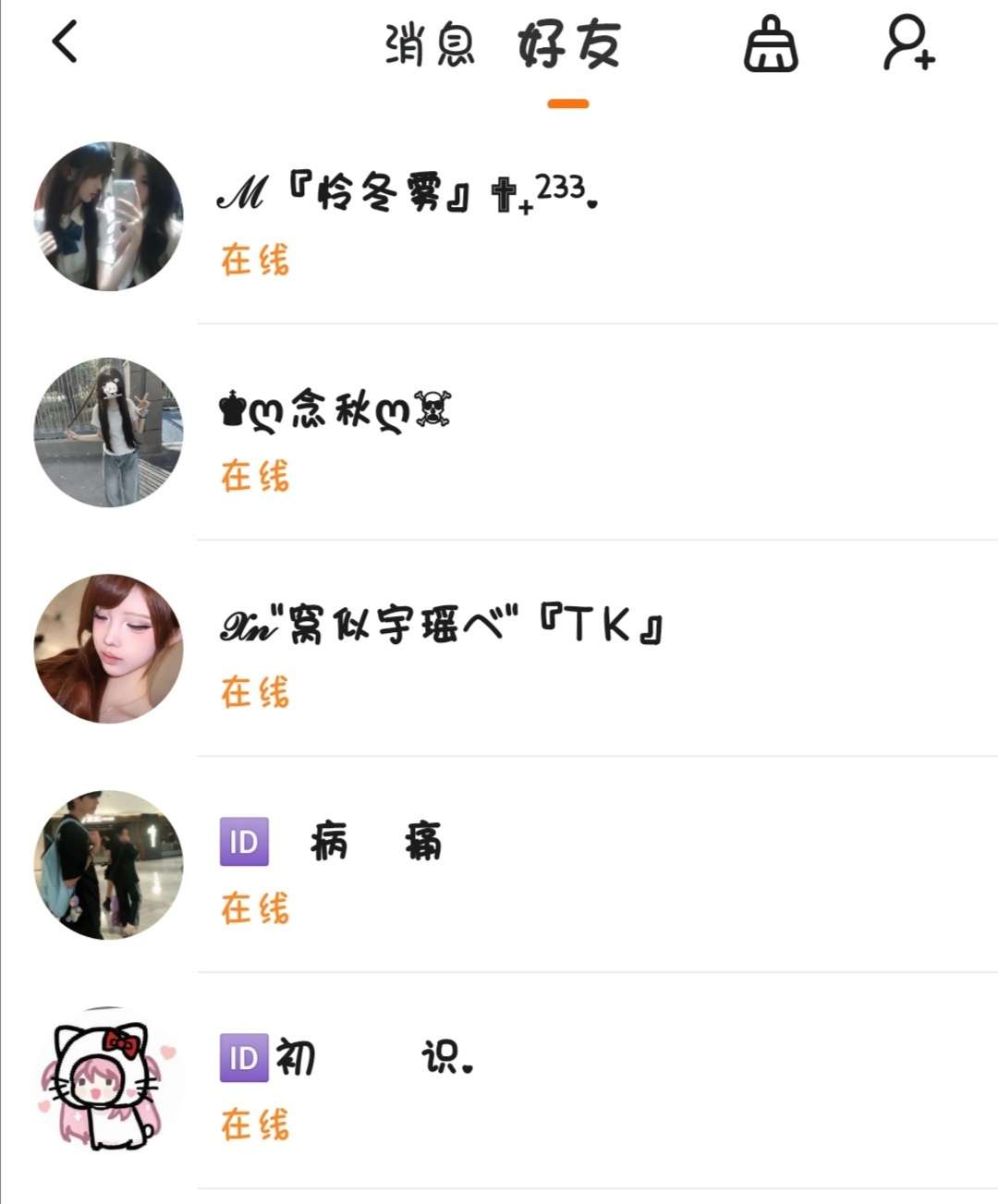Tap the broom clean-up icon
Image resolution: width=998 pixels, height=1204 pixels.
[771, 44]
